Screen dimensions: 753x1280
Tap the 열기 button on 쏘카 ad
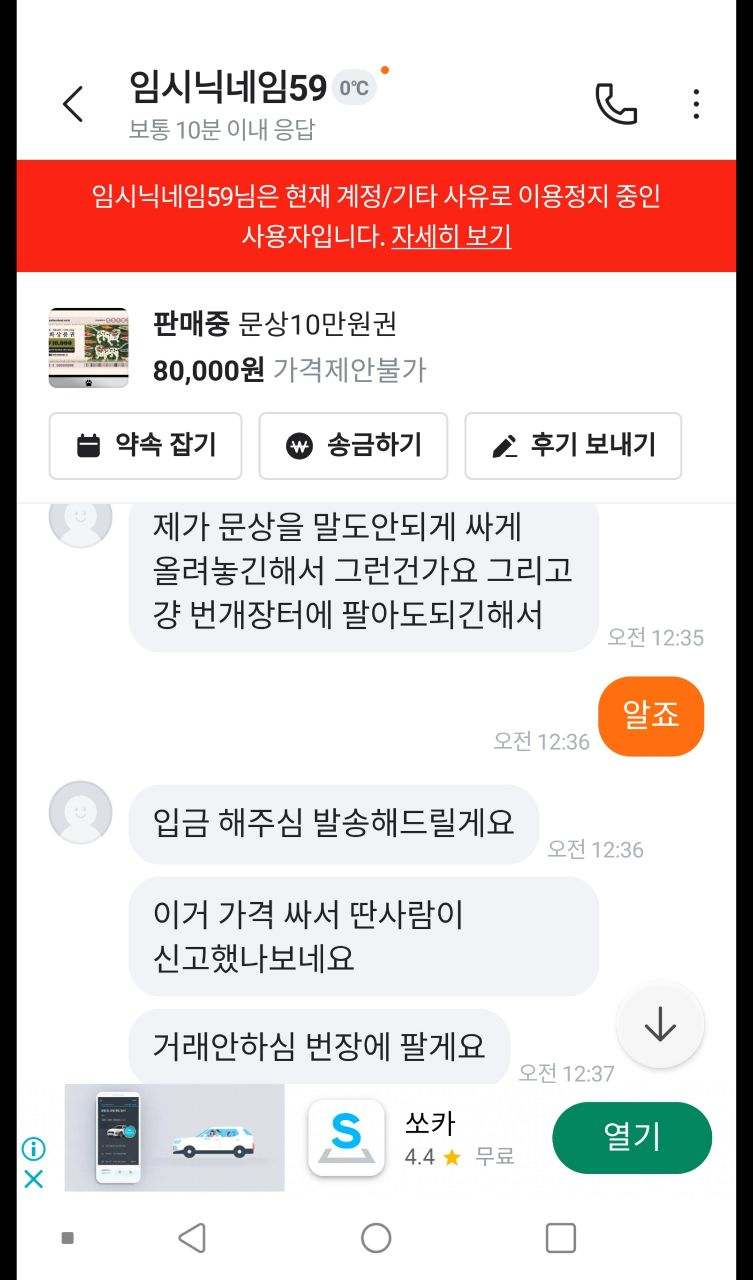pos(632,1138)
